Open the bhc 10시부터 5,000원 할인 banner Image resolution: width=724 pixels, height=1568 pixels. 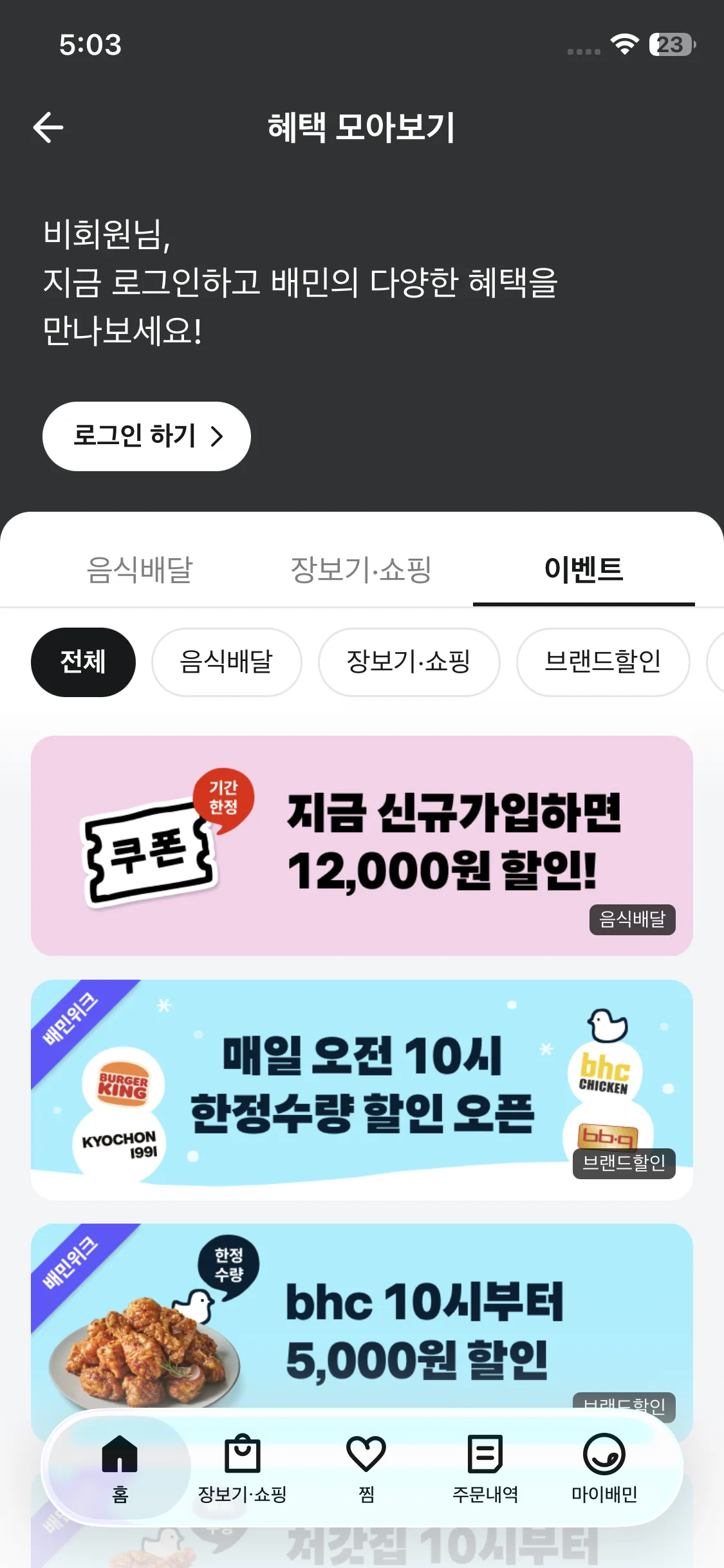click(362, 1320)
